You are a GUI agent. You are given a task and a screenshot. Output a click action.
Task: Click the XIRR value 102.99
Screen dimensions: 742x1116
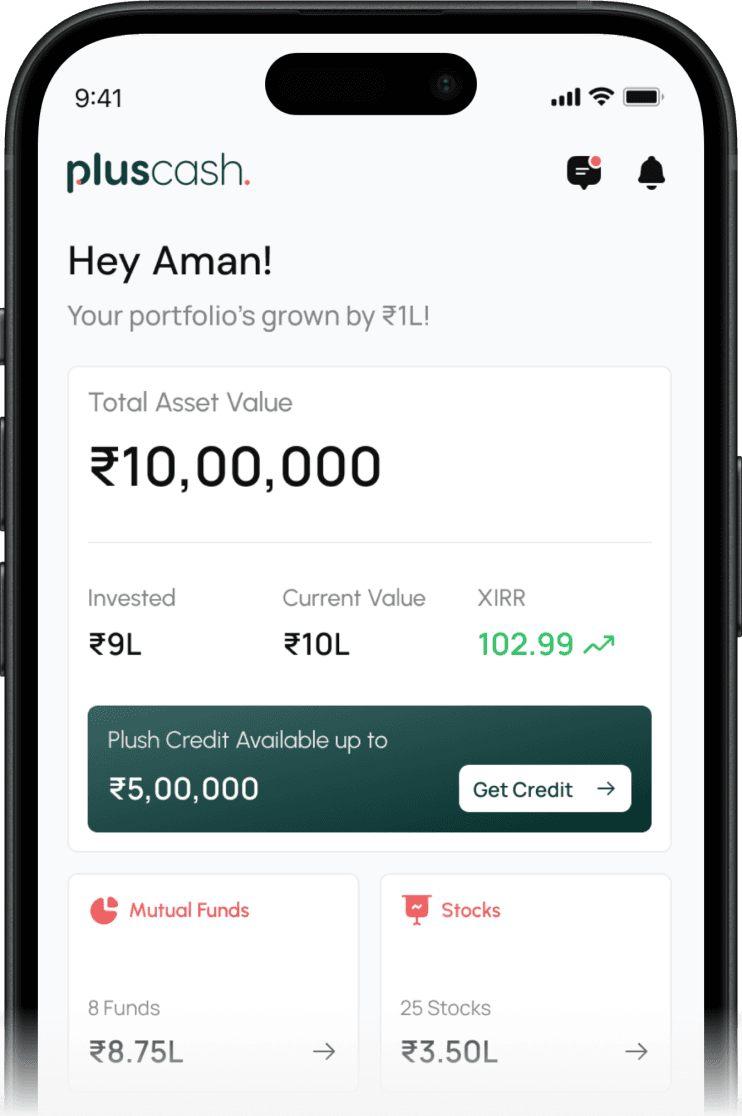(x=526, y=644)
